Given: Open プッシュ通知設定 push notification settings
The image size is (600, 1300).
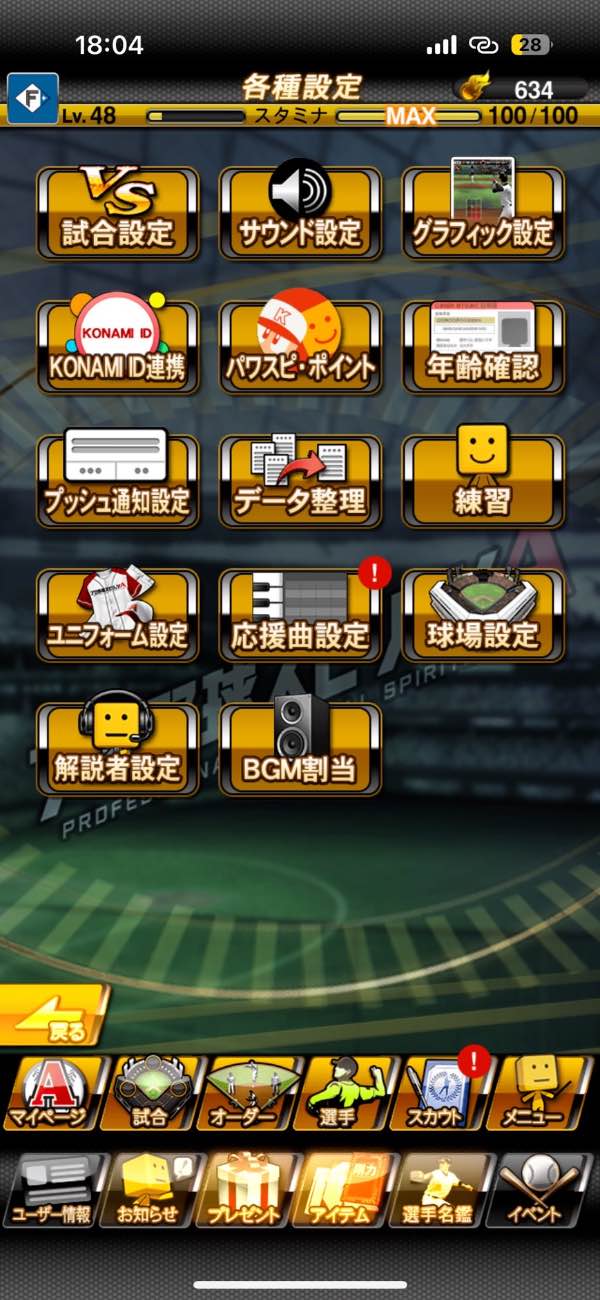Looking at the screenshot, I should (x=118, y=481).
